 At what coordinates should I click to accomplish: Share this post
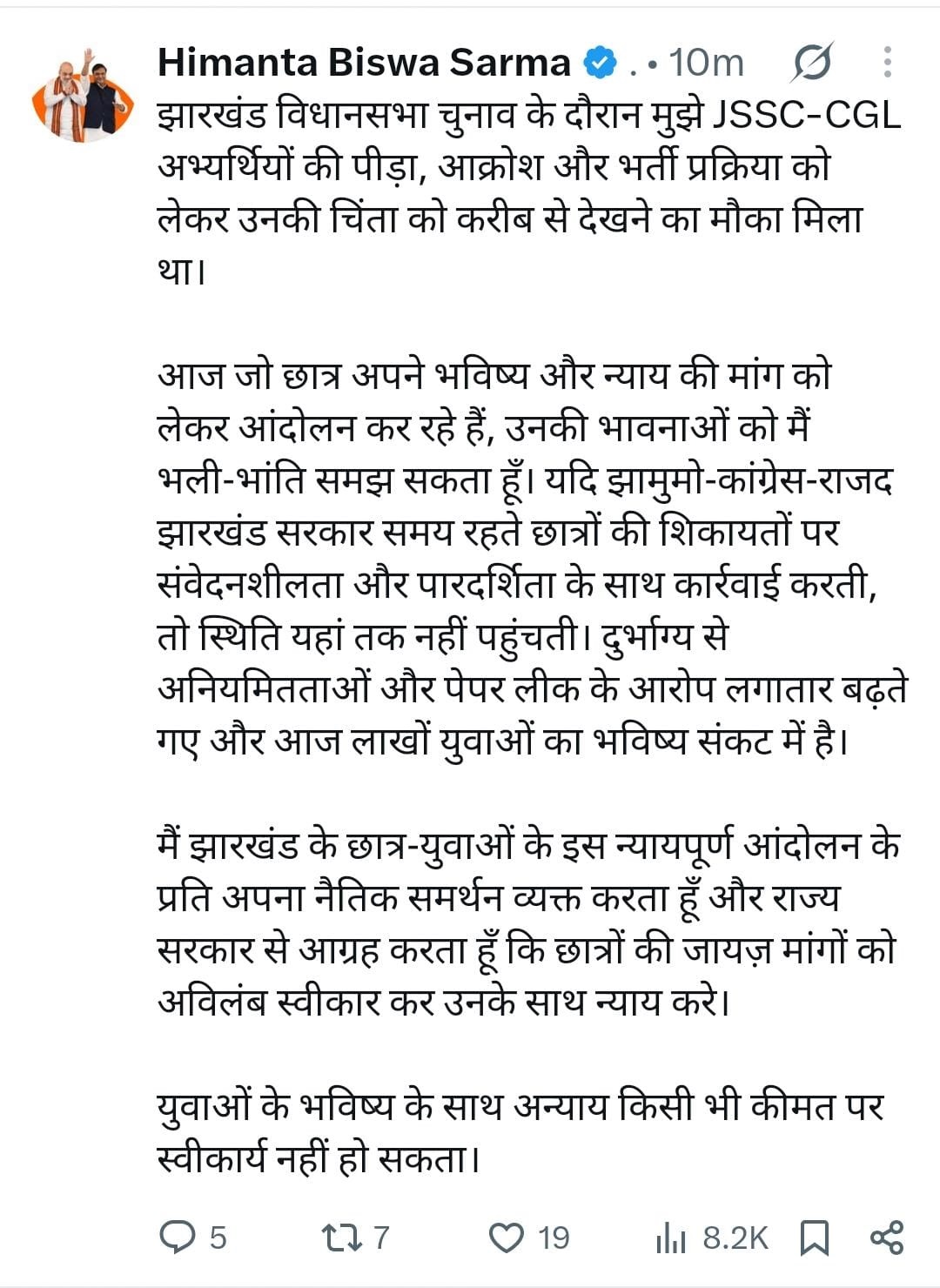[x=887, y=1237]
